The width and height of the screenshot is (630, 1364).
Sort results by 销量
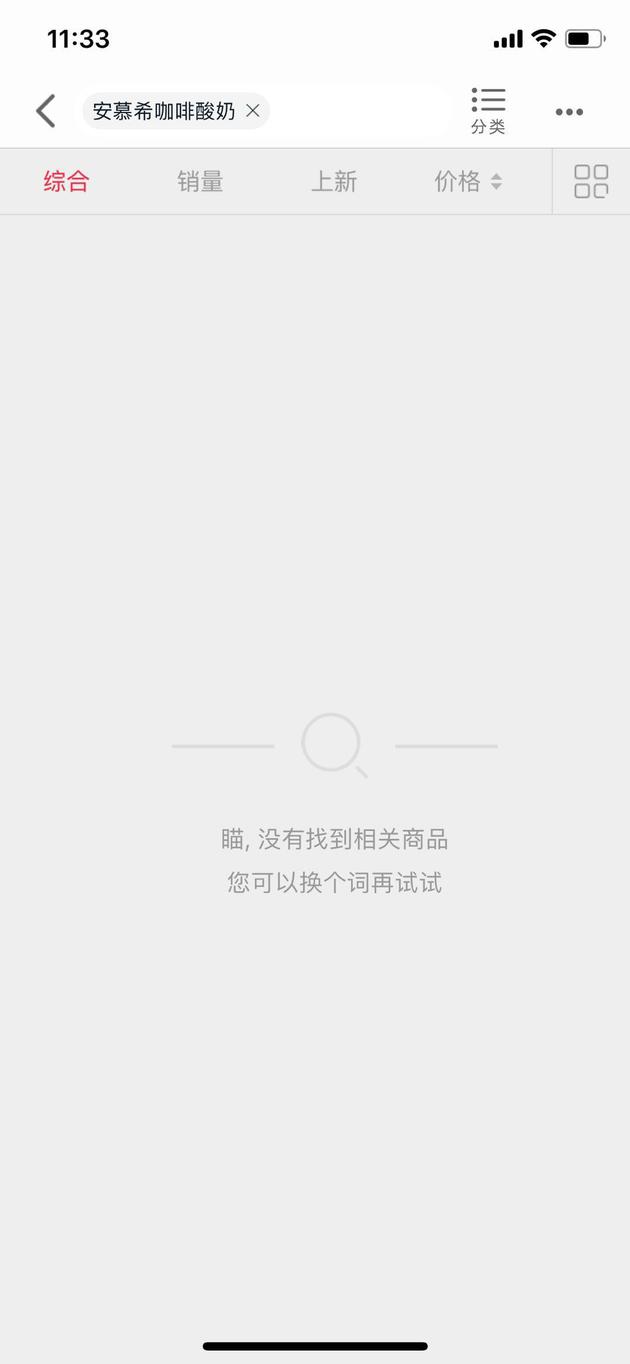(200, 181)
